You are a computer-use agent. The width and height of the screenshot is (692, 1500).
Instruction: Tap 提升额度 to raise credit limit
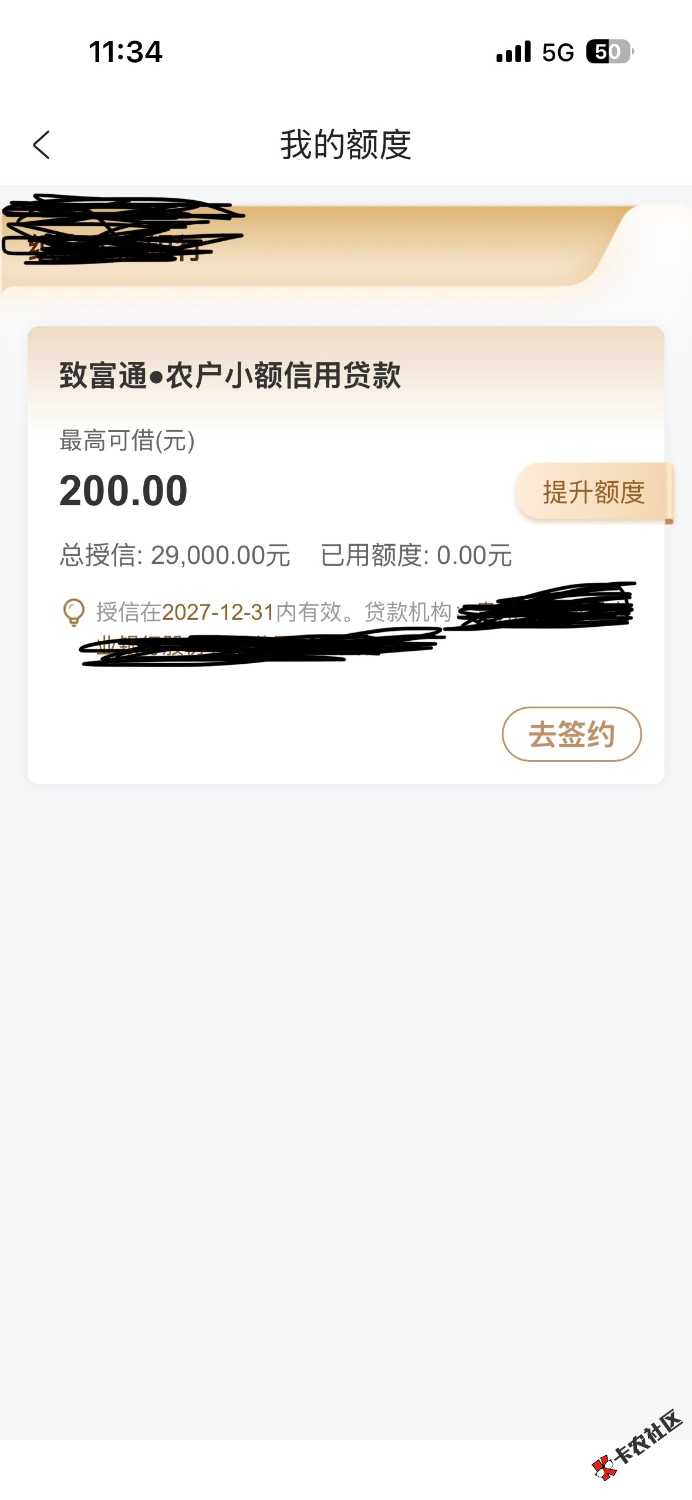tap(594, 492)
